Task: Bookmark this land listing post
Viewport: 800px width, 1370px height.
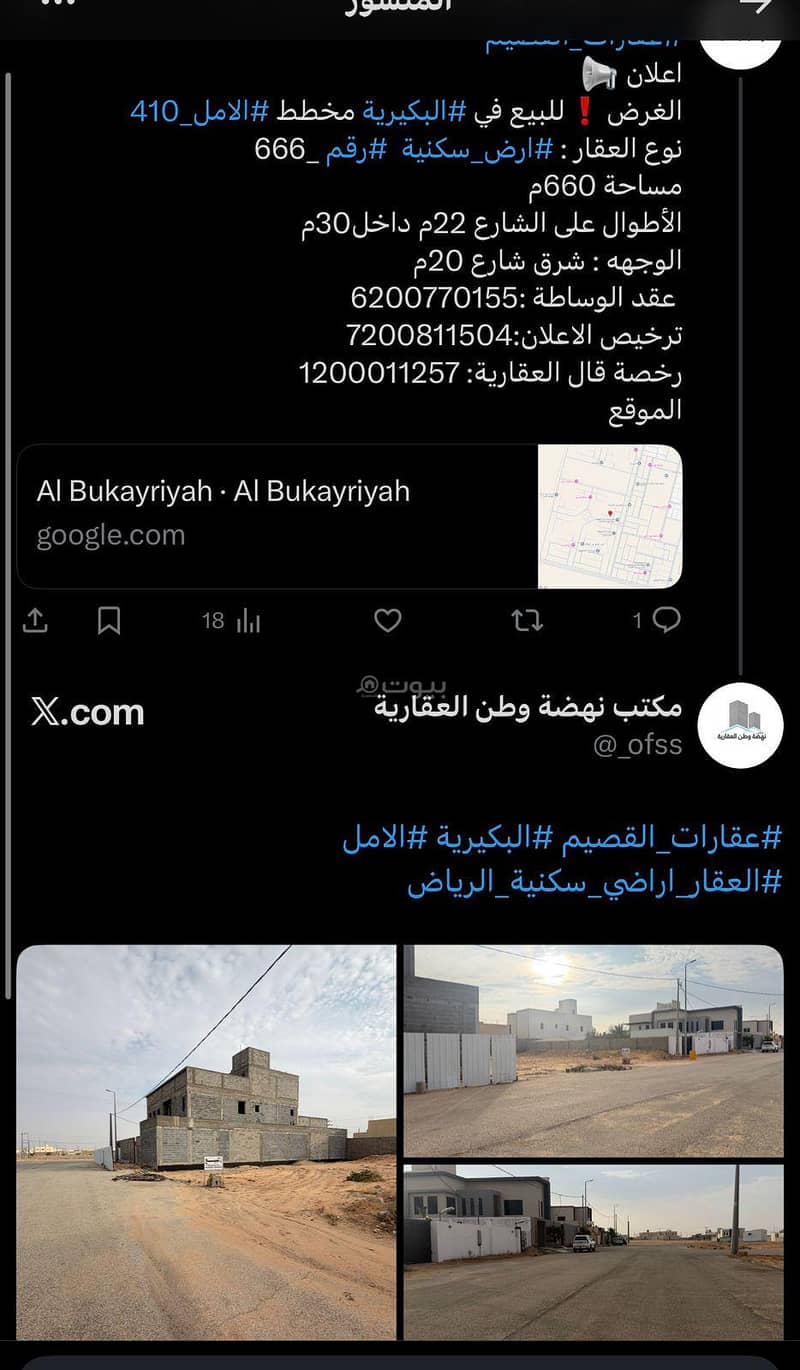Action: pyautogui.click(x=109, y=621)
